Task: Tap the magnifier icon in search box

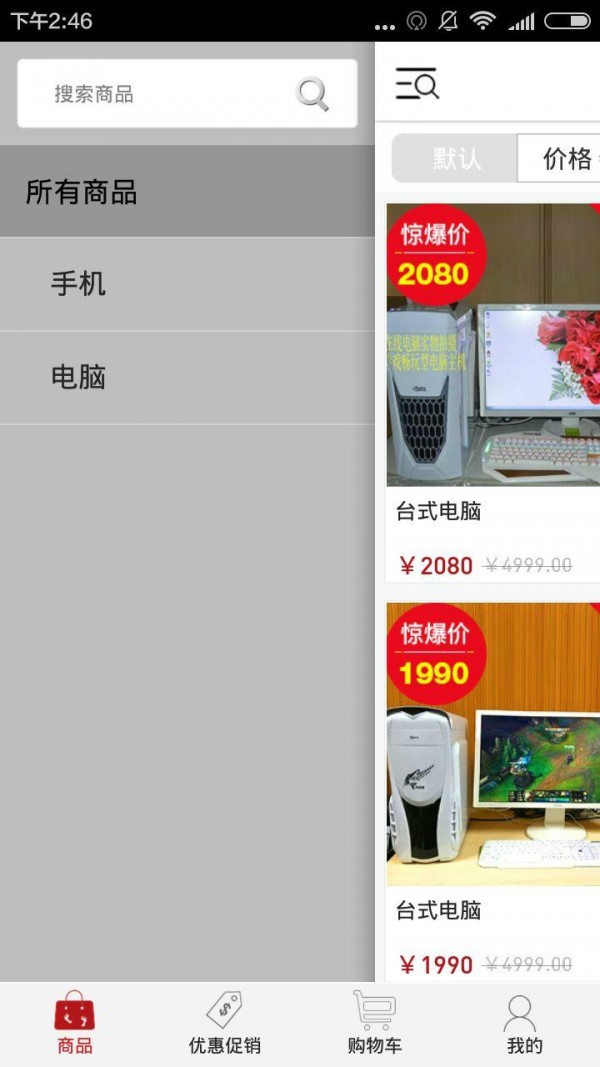Action: (313, 94)
